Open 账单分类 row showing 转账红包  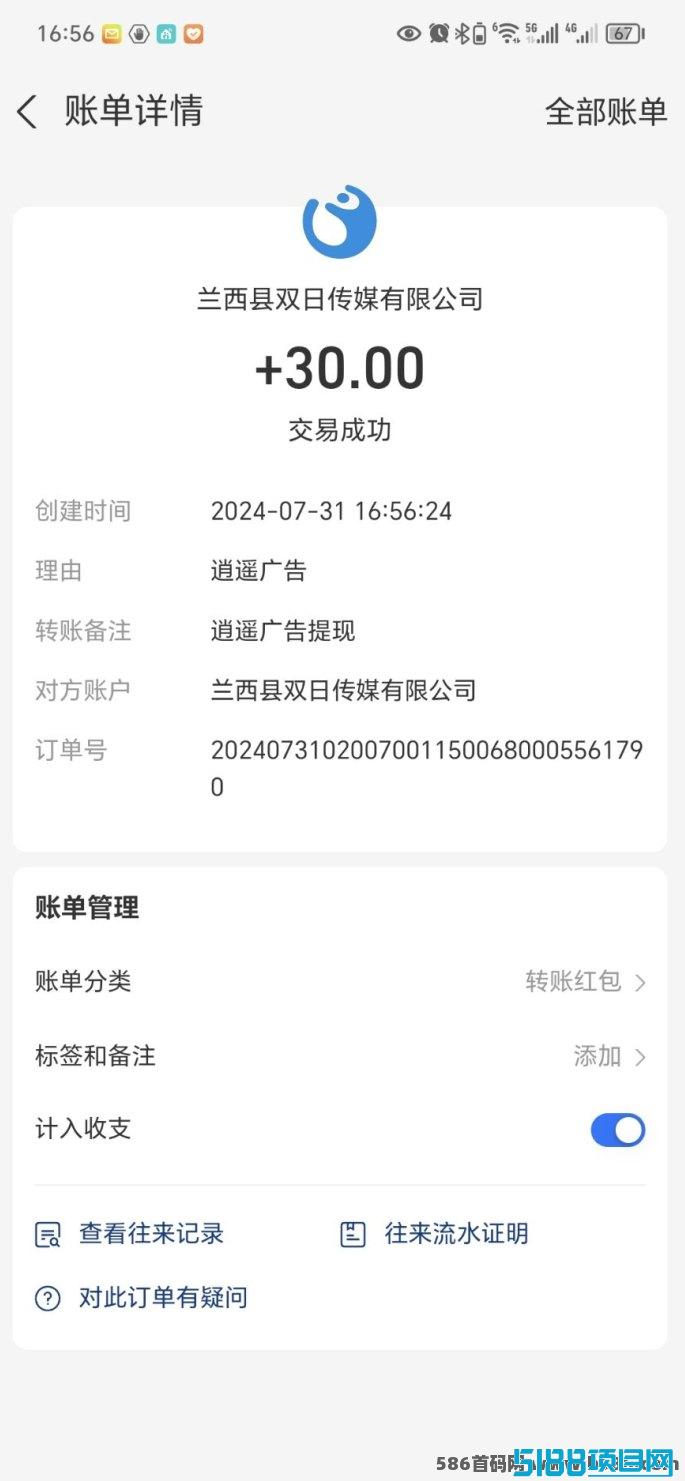(340, 982)
